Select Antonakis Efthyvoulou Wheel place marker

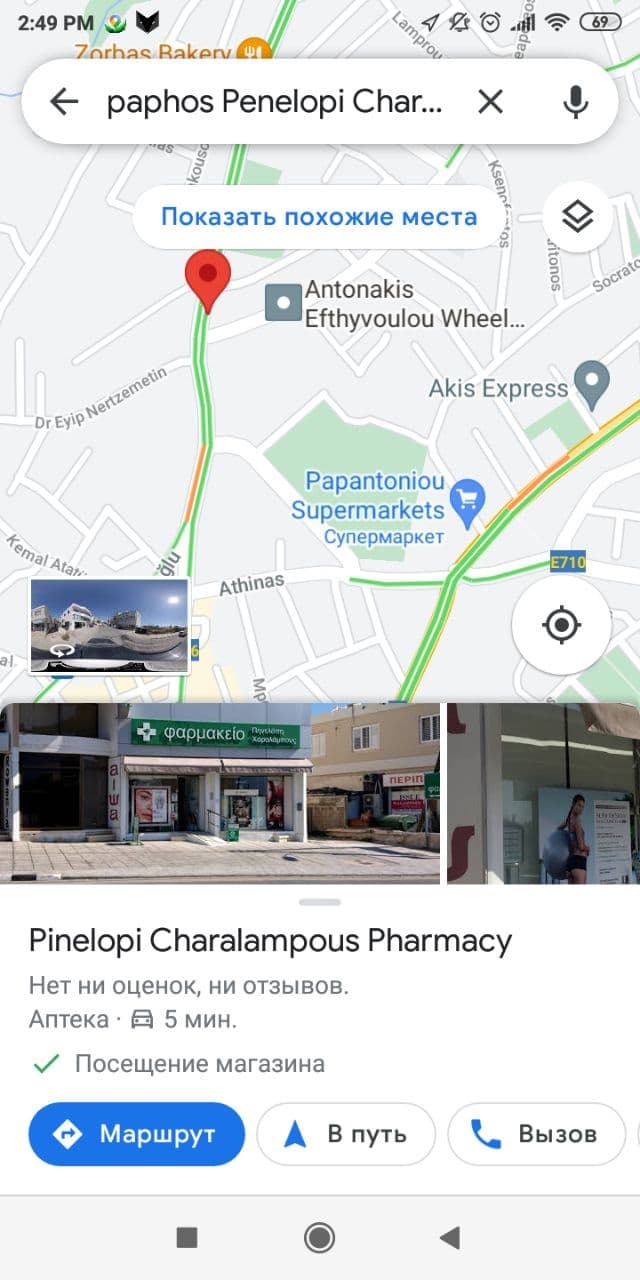(x=284, y=302)
